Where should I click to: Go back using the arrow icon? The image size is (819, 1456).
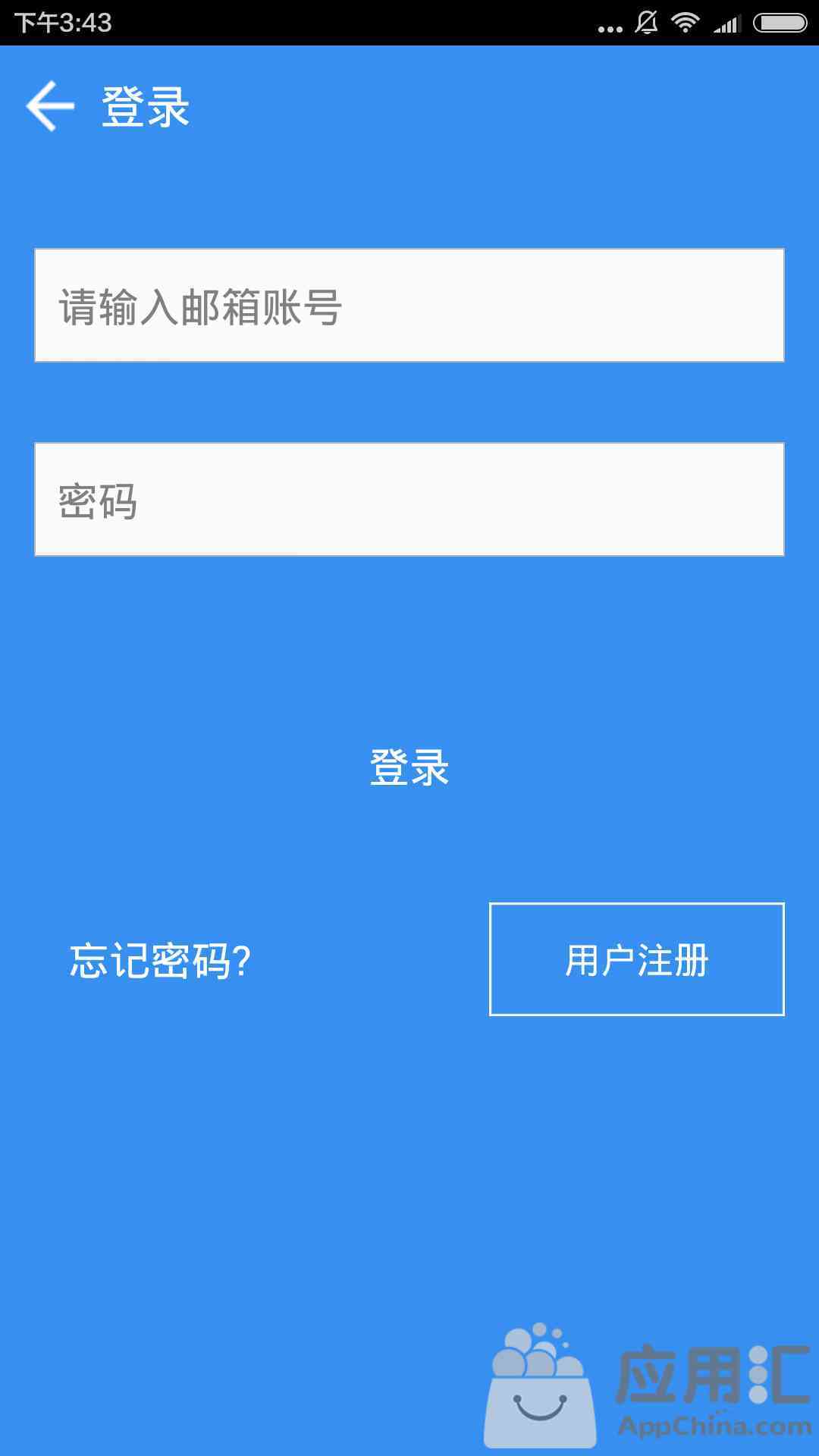pyautogui.click(x=50, y=106)
